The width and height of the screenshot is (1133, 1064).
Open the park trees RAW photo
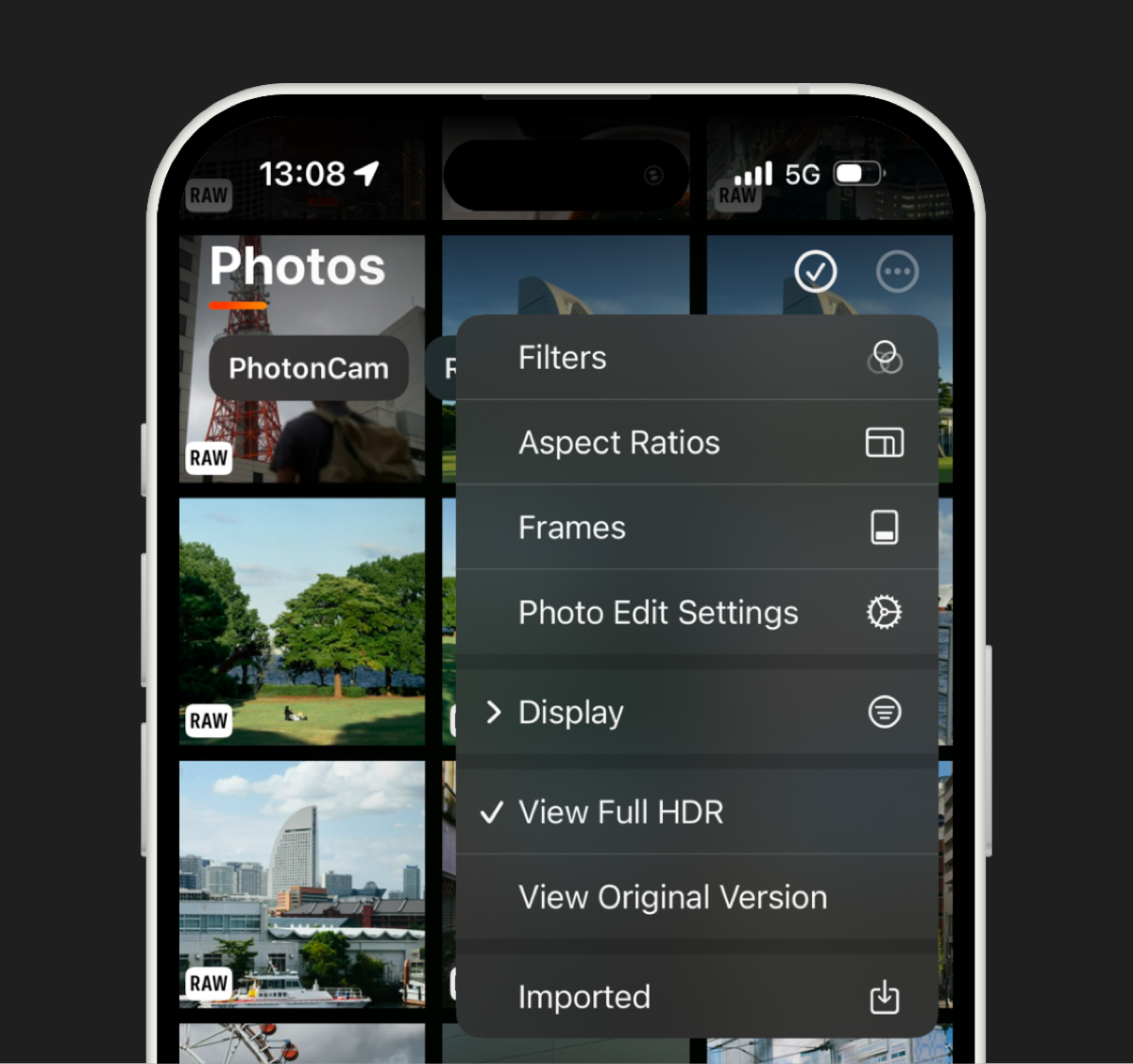302,621
